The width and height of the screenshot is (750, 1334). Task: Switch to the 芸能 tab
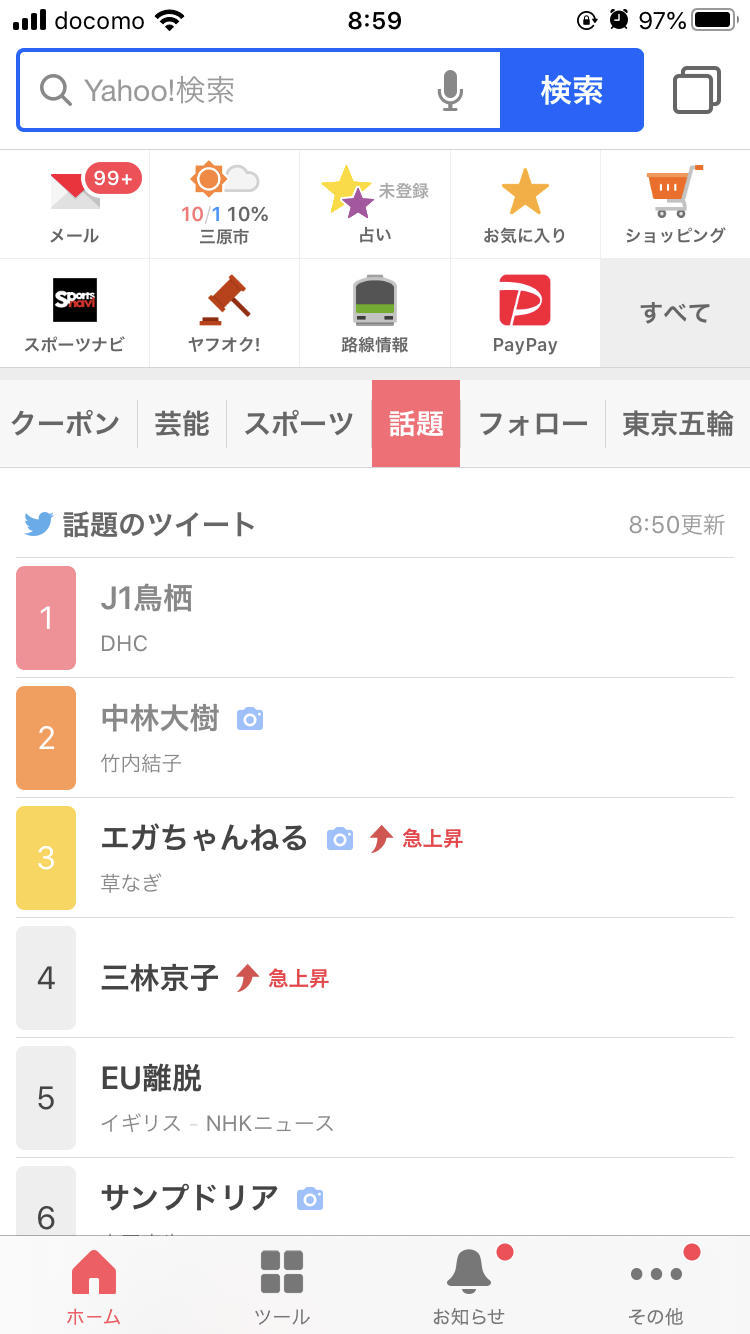point(182,424)
